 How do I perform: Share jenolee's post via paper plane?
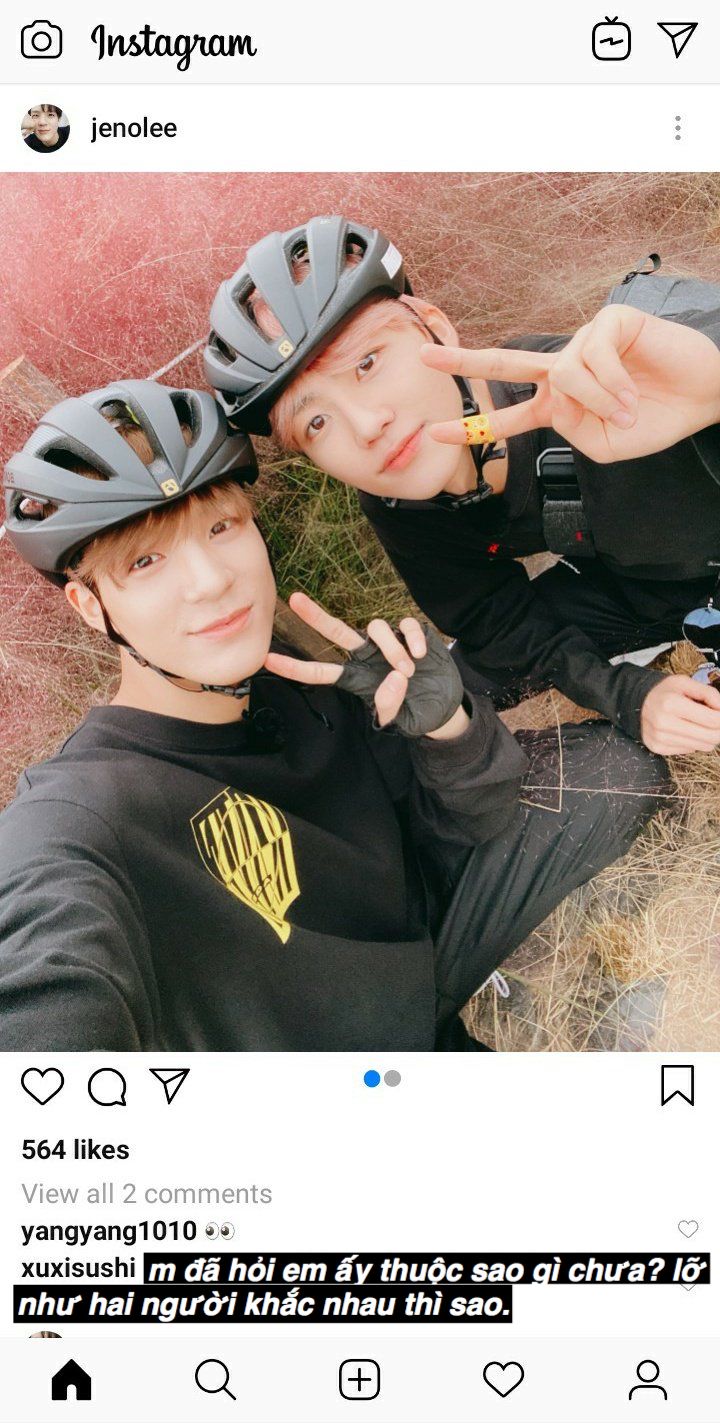pyautogui.click(x=169, y=1085)
